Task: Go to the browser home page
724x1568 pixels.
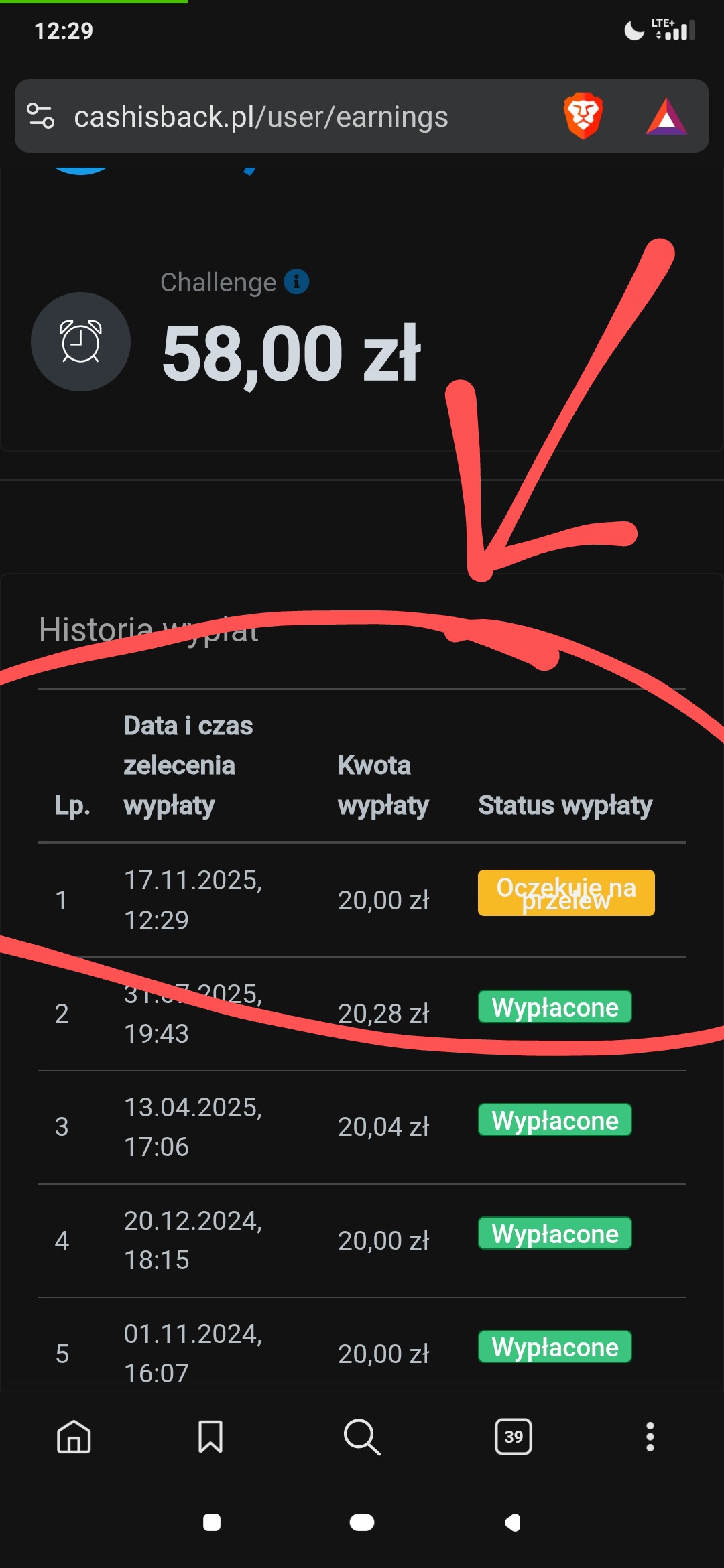Action: pyautogui.click(x=74, y=1437)
